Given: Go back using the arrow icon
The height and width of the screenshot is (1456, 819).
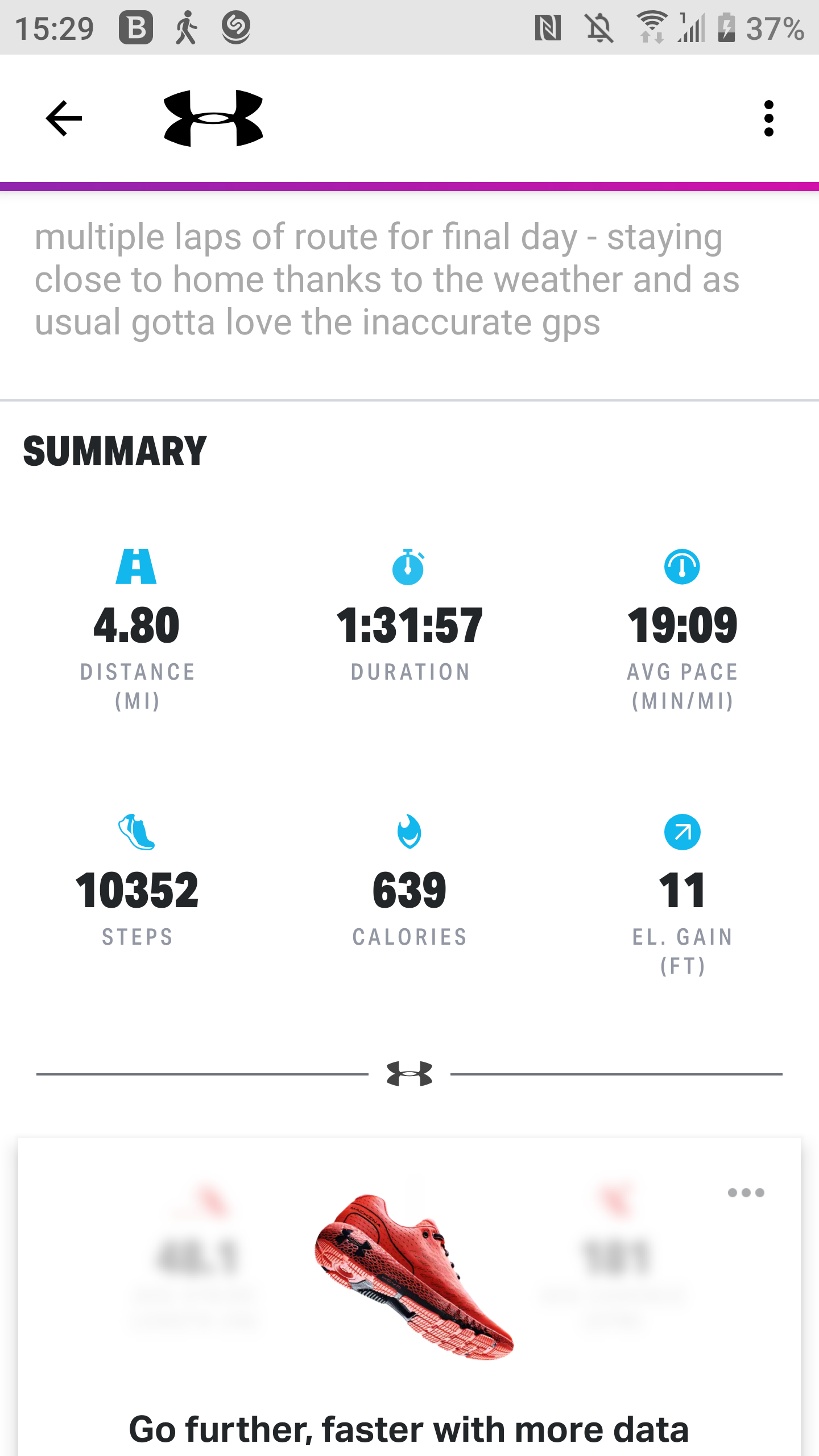Looking at the screenshot, I should (64, 118).
